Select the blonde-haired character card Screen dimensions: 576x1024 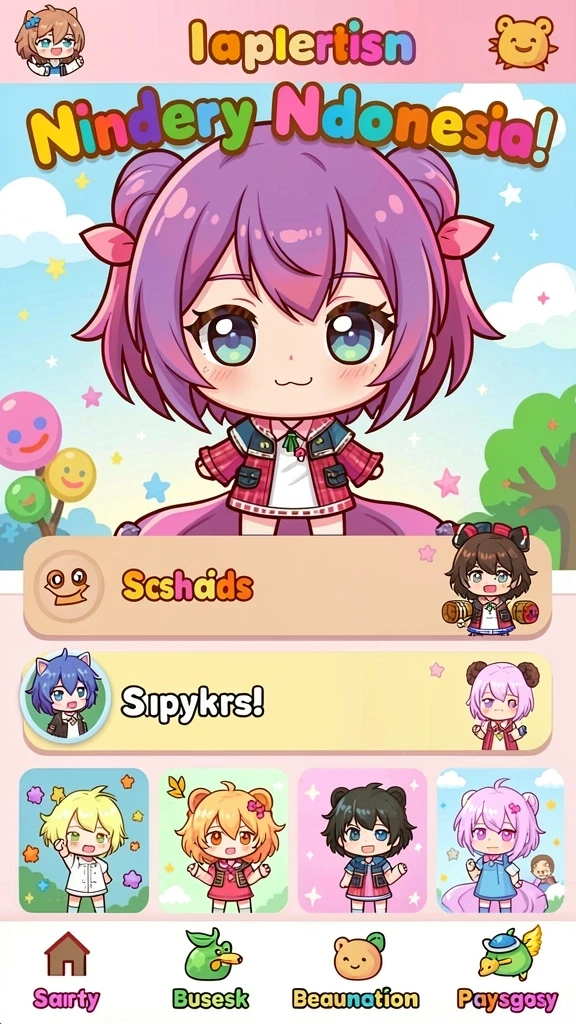tap(84, 840)
